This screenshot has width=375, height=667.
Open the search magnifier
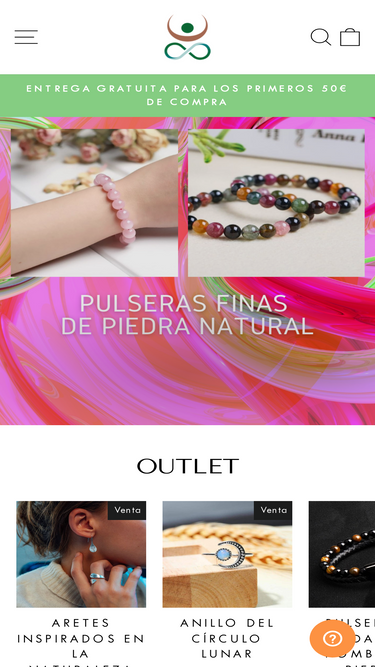pyautogui.click(x=321, y=37)
